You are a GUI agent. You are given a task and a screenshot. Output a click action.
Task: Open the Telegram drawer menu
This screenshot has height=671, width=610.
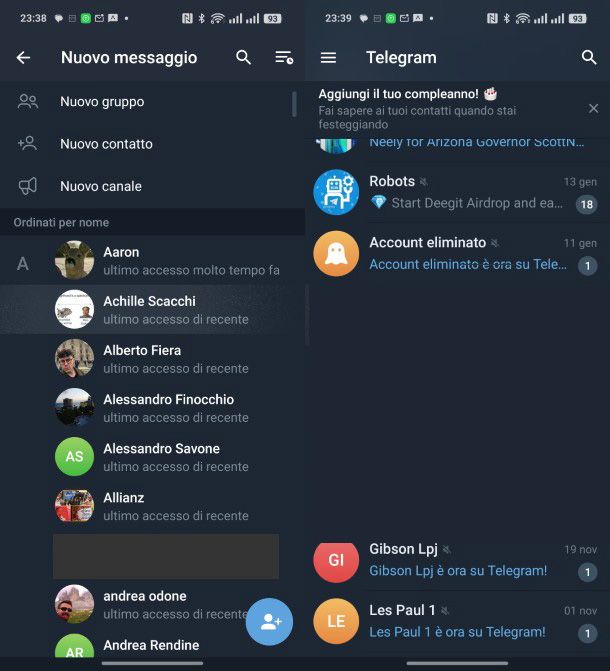coord(328,58)
